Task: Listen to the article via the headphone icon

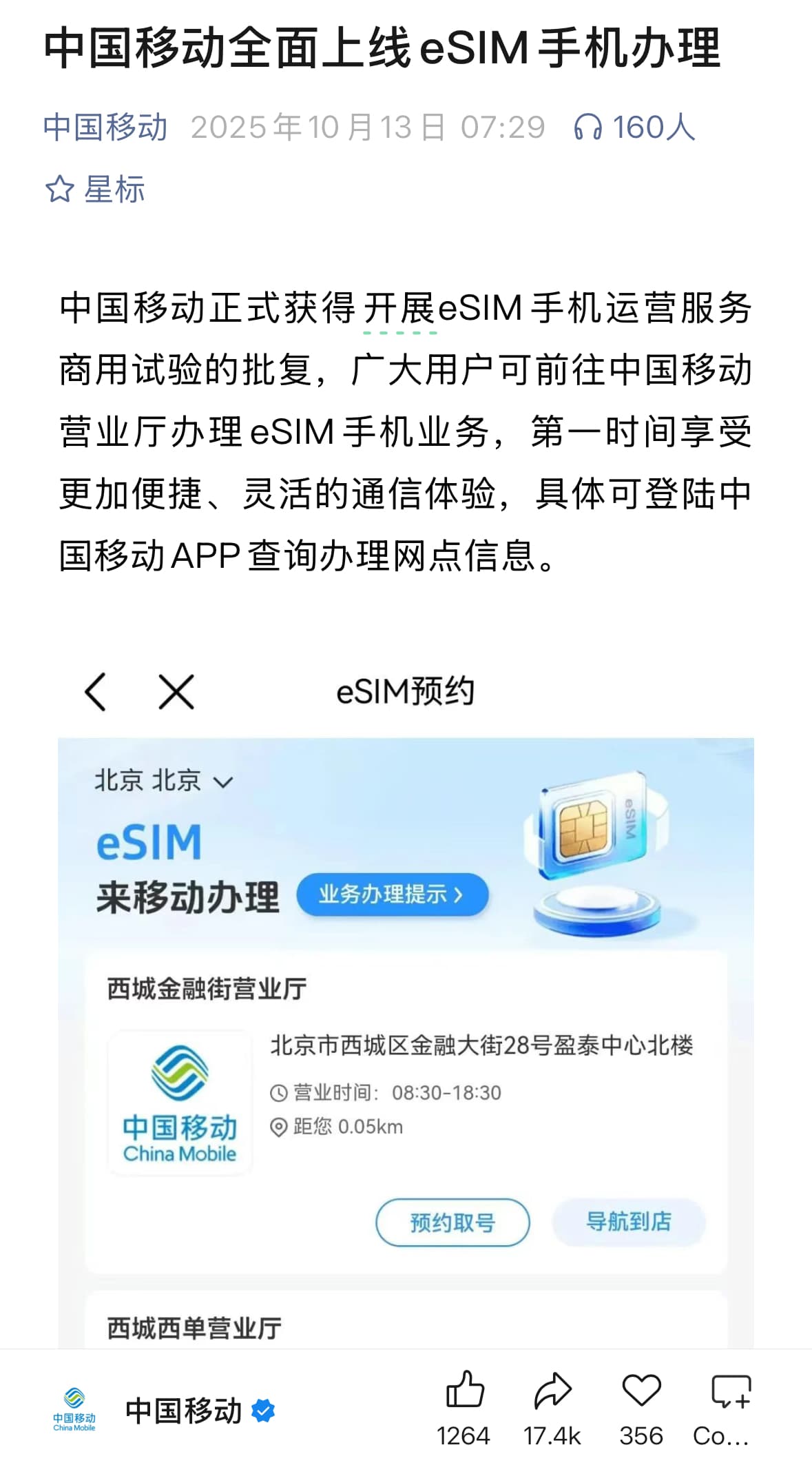Action: 587,127
